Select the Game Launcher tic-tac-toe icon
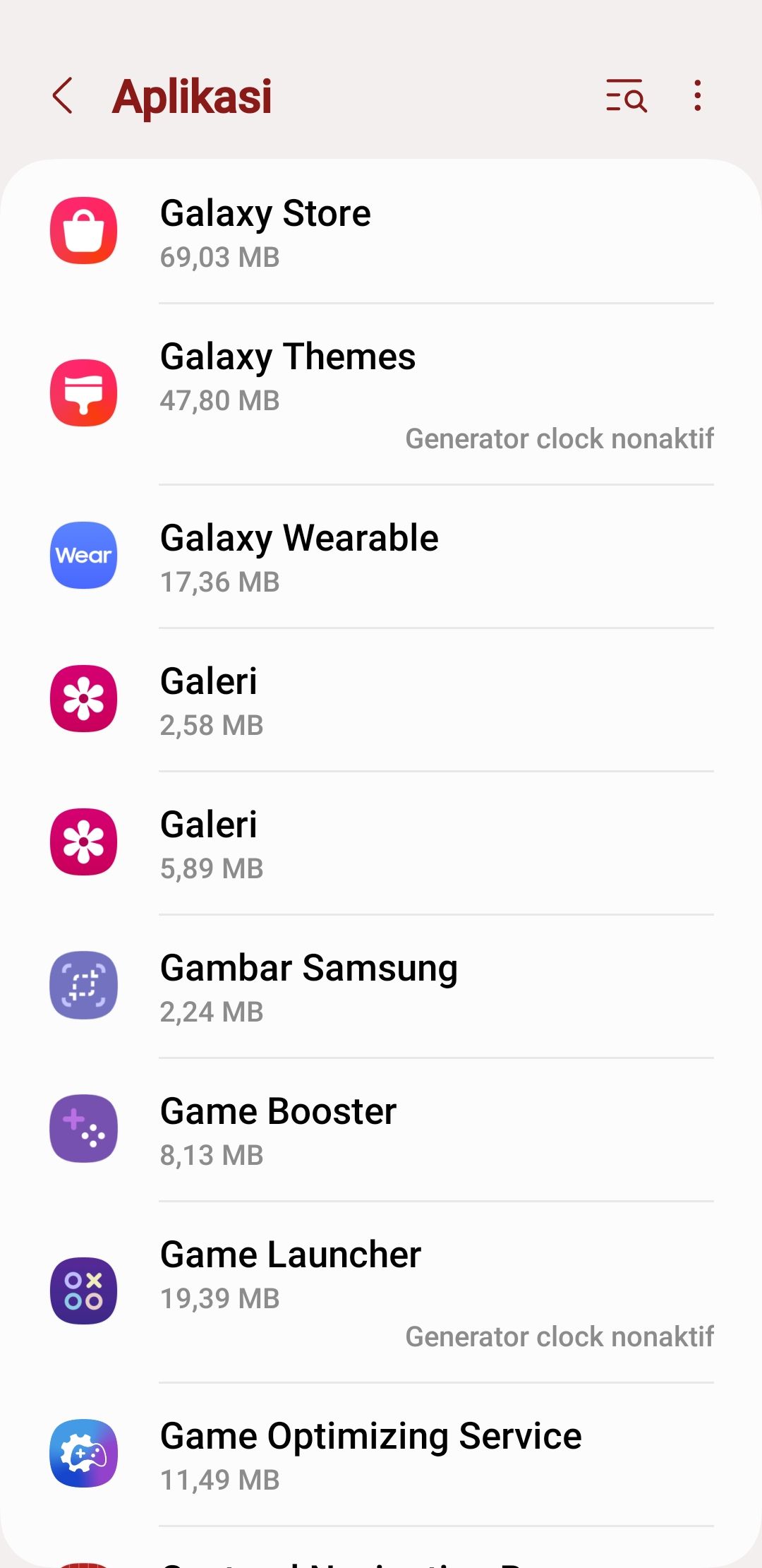 click(x=83, y=1289)
